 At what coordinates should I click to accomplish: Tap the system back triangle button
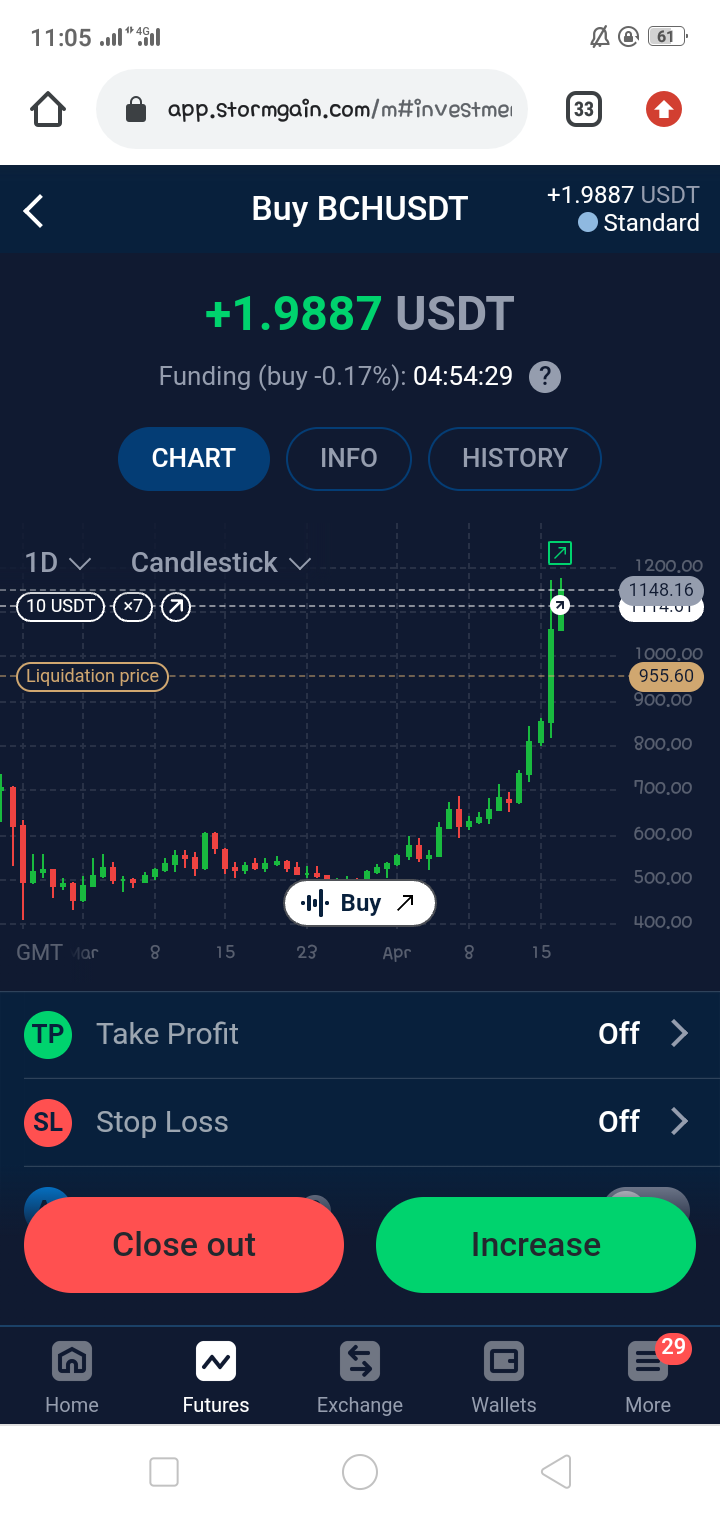(x=556, y=1472)
